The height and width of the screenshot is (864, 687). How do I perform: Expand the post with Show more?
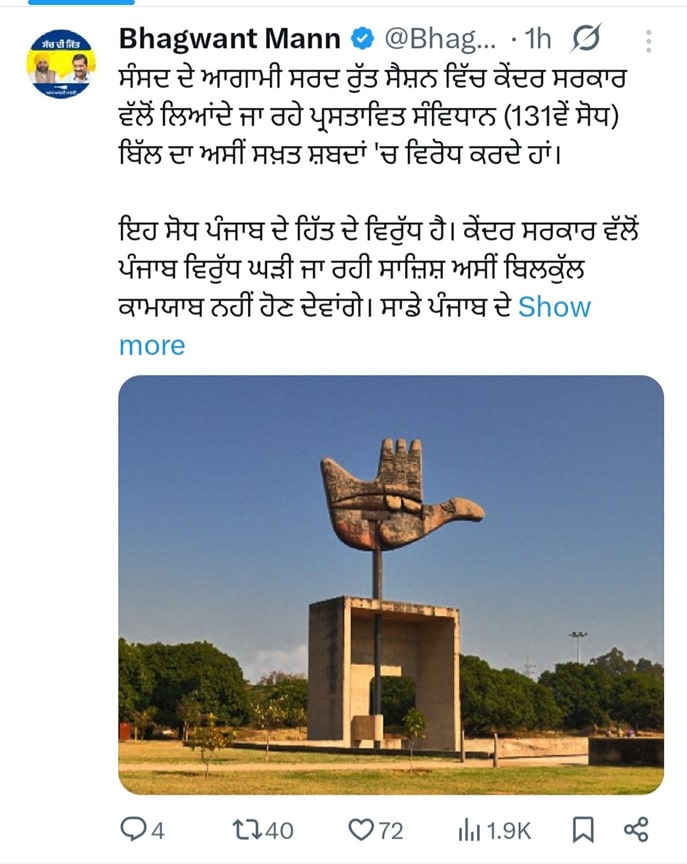(553, 306)
